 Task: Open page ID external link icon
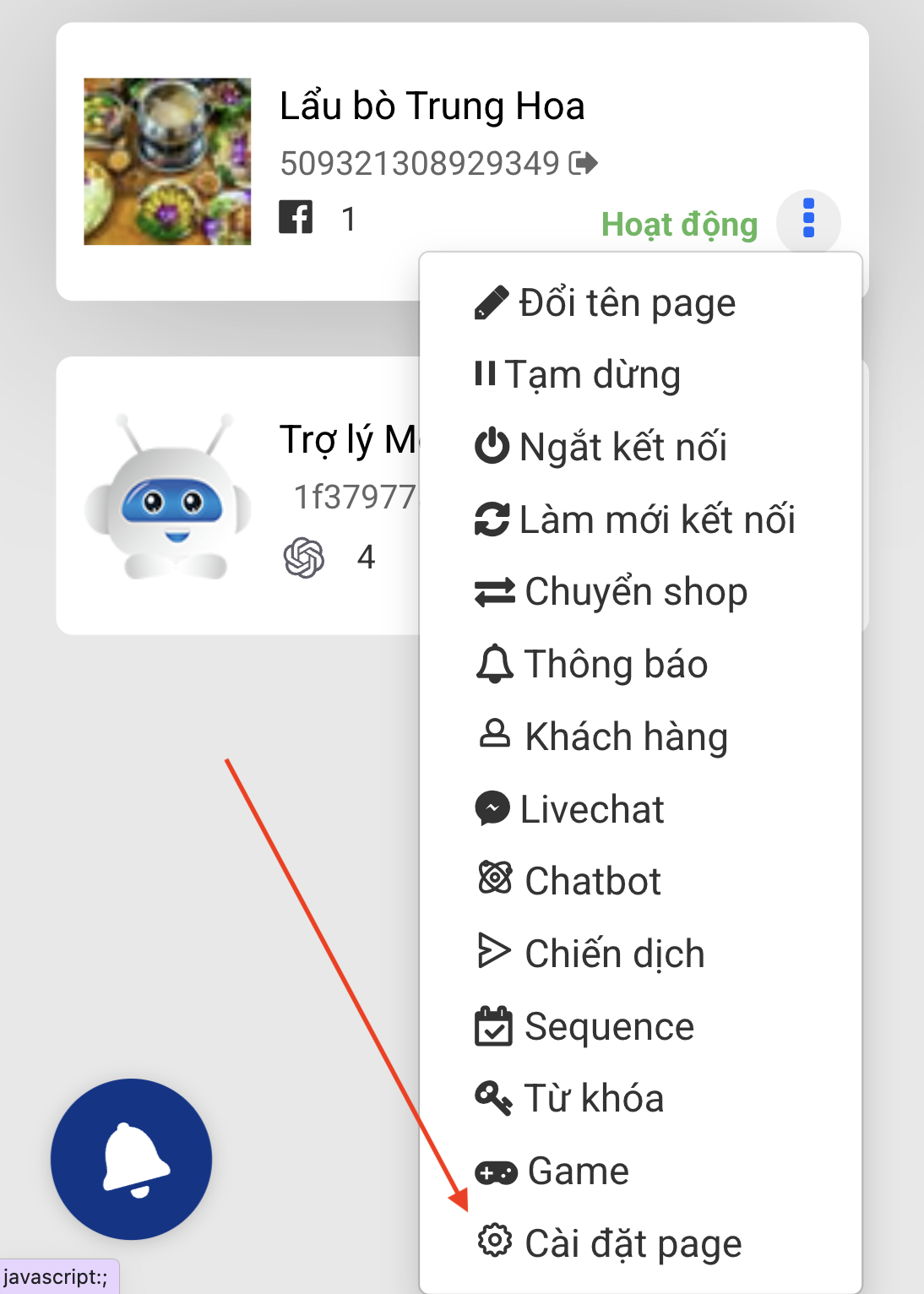[584, 163]
